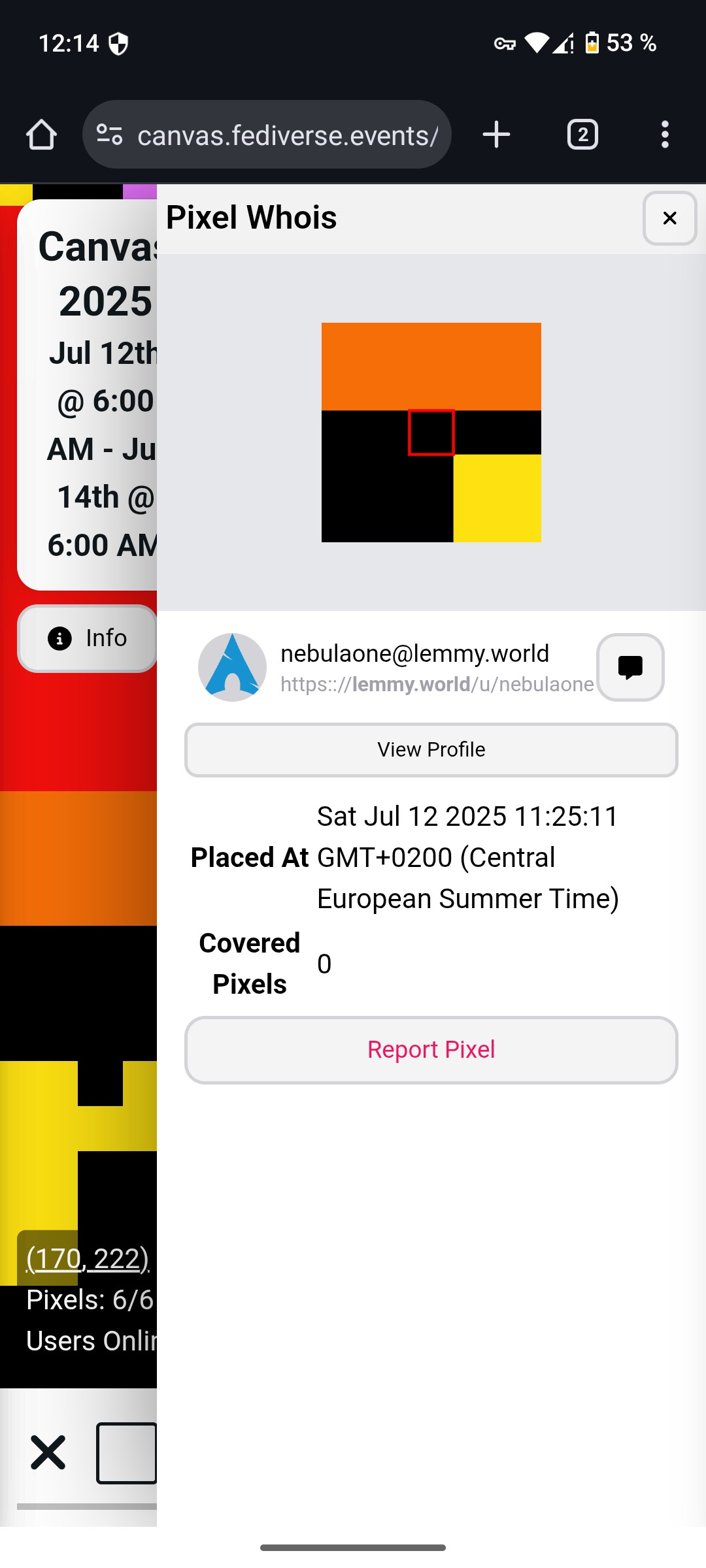Screen dimensions: 706x1568
Task: Select the light gray color swatch
Action: point(127,1452)
